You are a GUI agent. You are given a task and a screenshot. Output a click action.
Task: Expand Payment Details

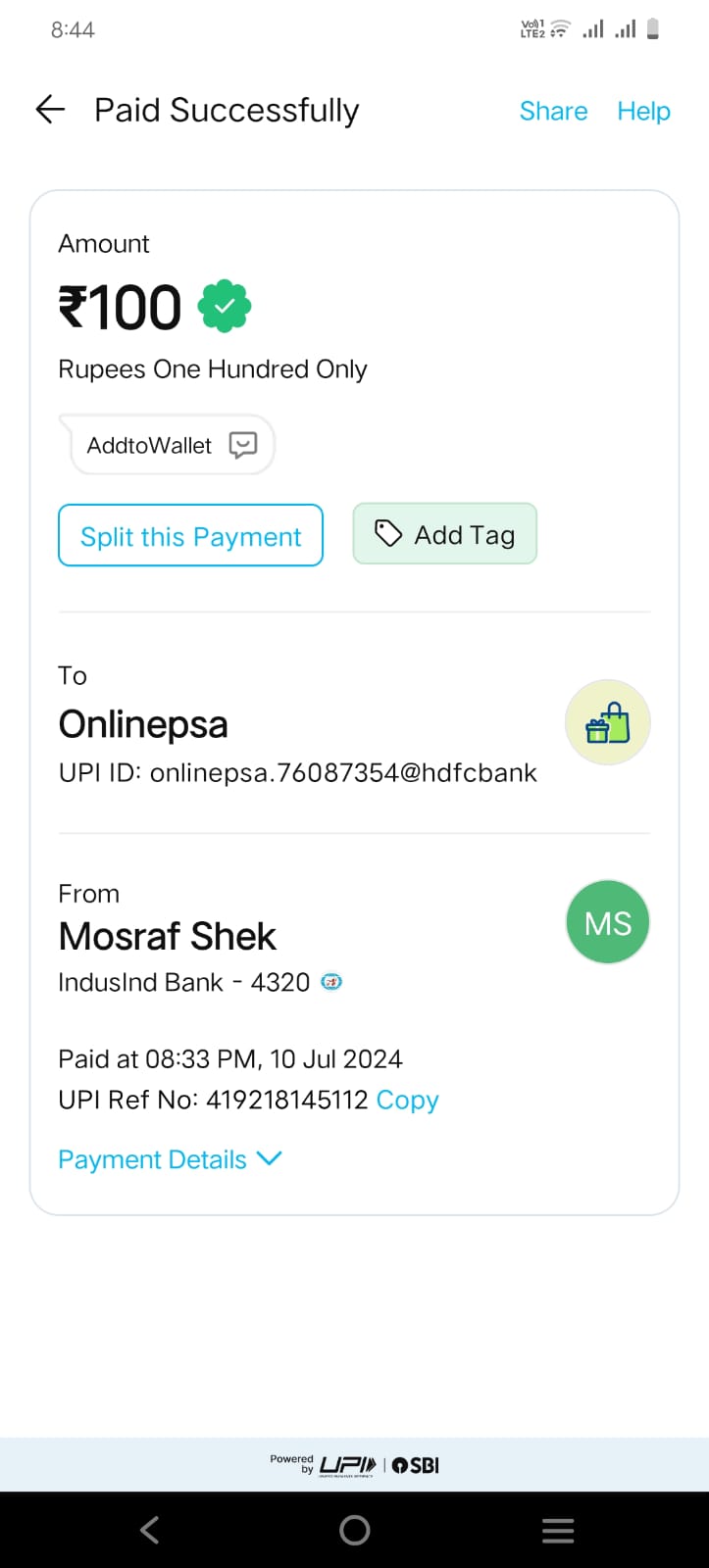tap(170, 1159)
